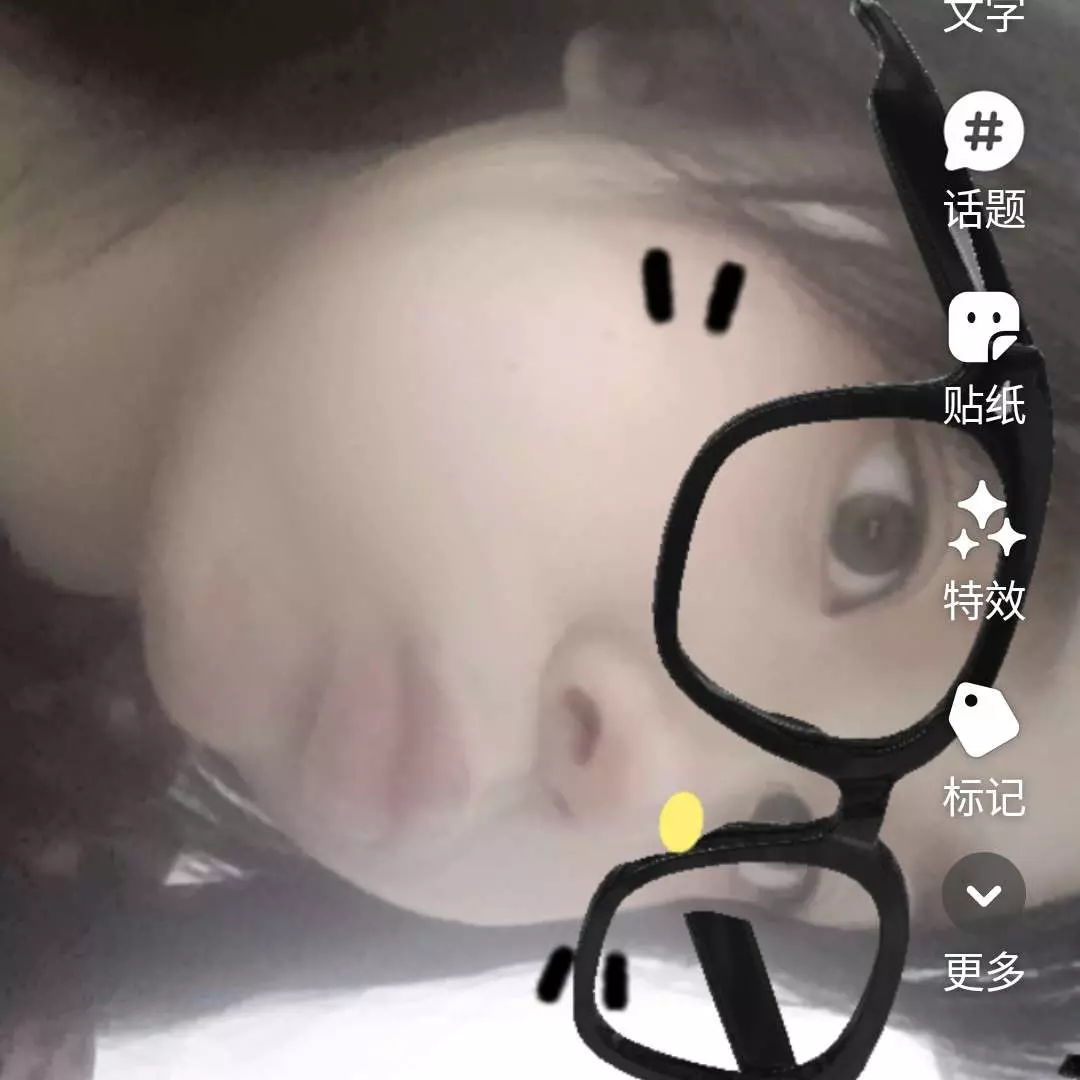Tap the 文字 text tool
Screen dimensions: 1080x1080
pyautogui.click(x=984, y=16)
